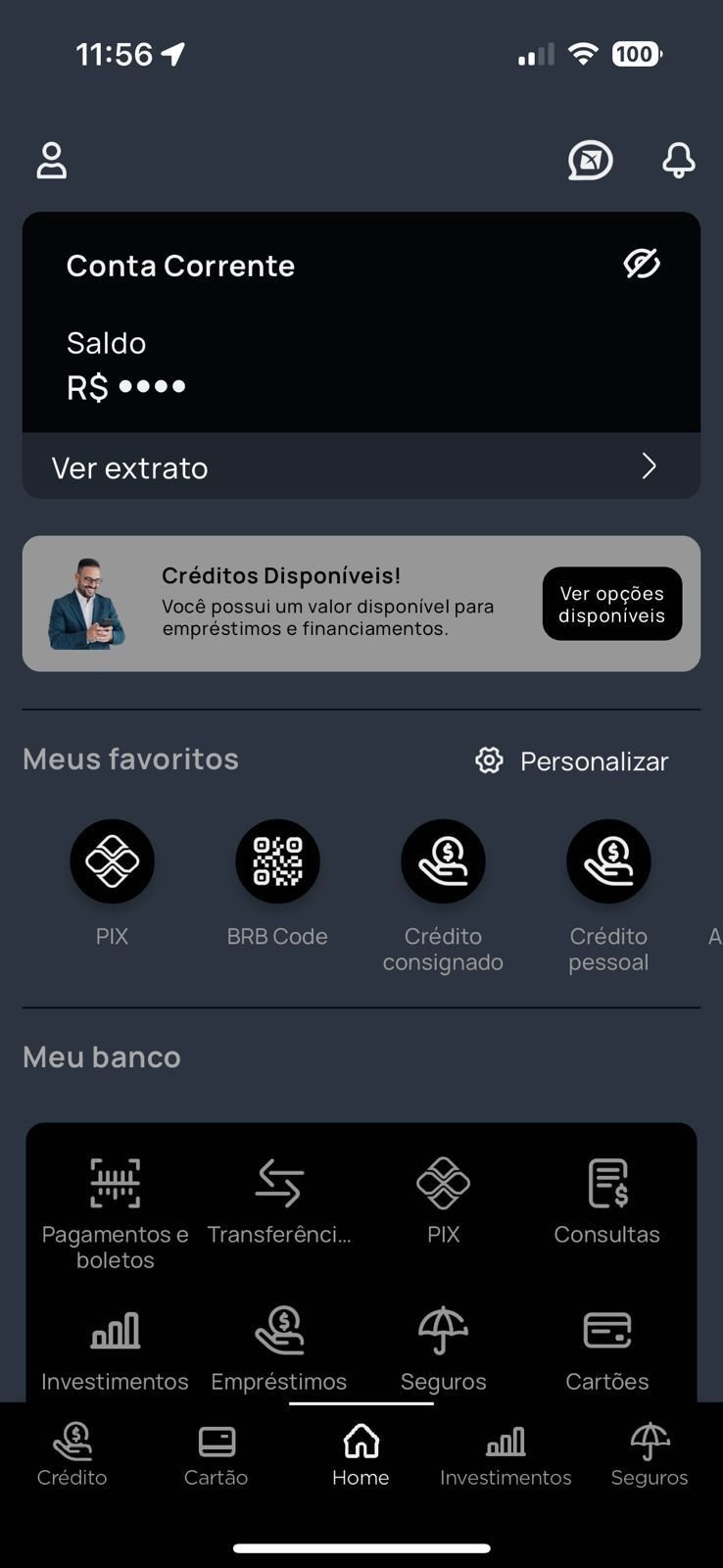Open Cartões in Meu banco

click(x=607, y=1348)
